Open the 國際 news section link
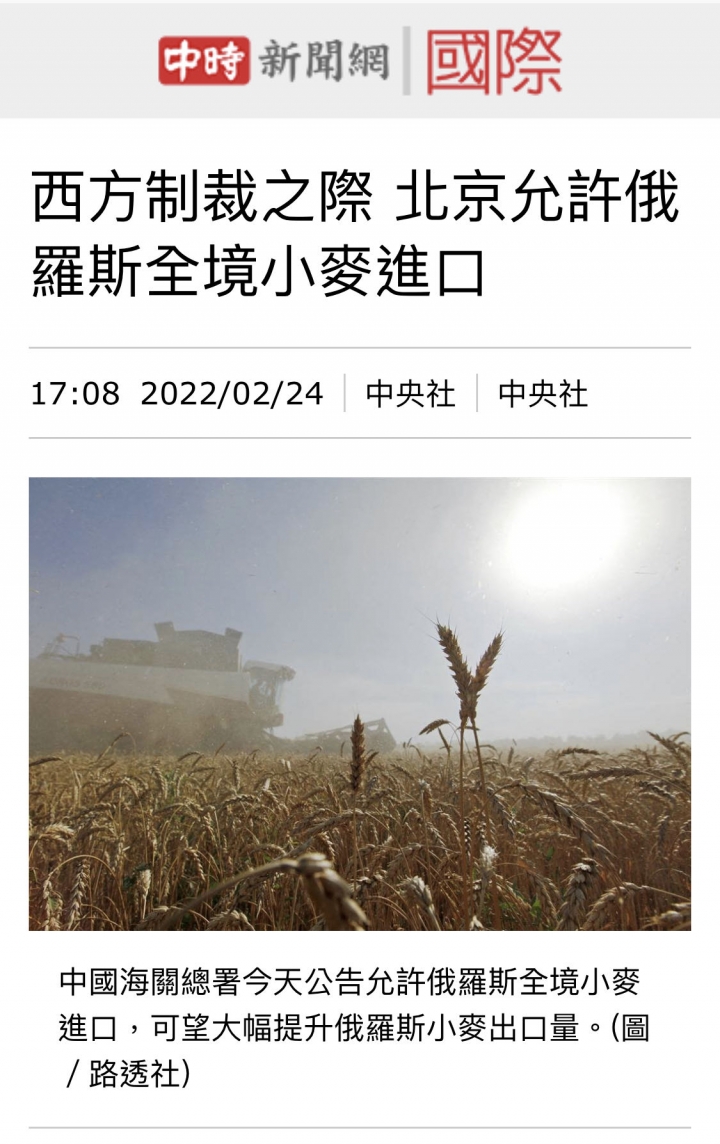 tap(493, 61)
